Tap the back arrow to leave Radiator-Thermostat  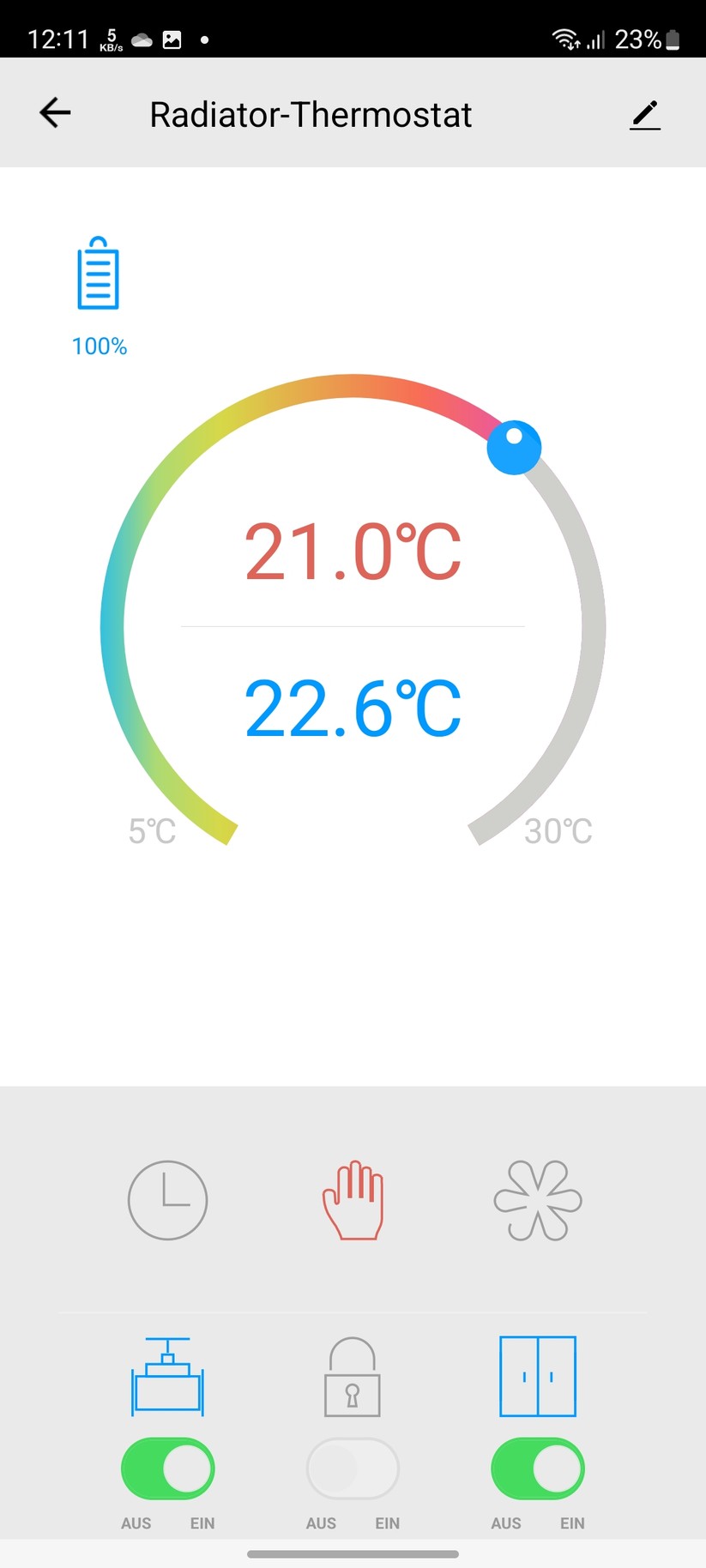(54, 112)
